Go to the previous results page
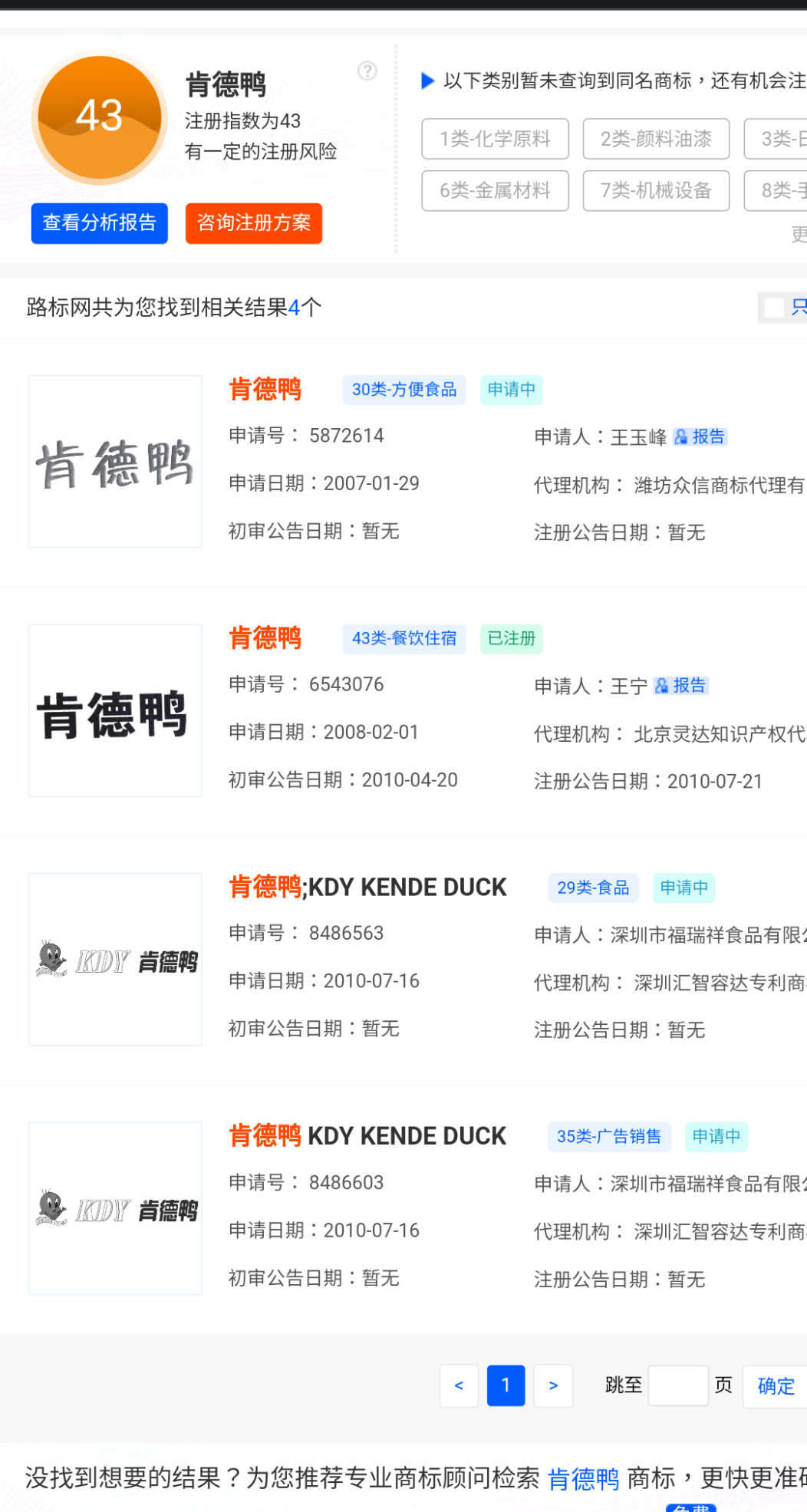Screen dimensions: 807x1512 [459, 1385]
